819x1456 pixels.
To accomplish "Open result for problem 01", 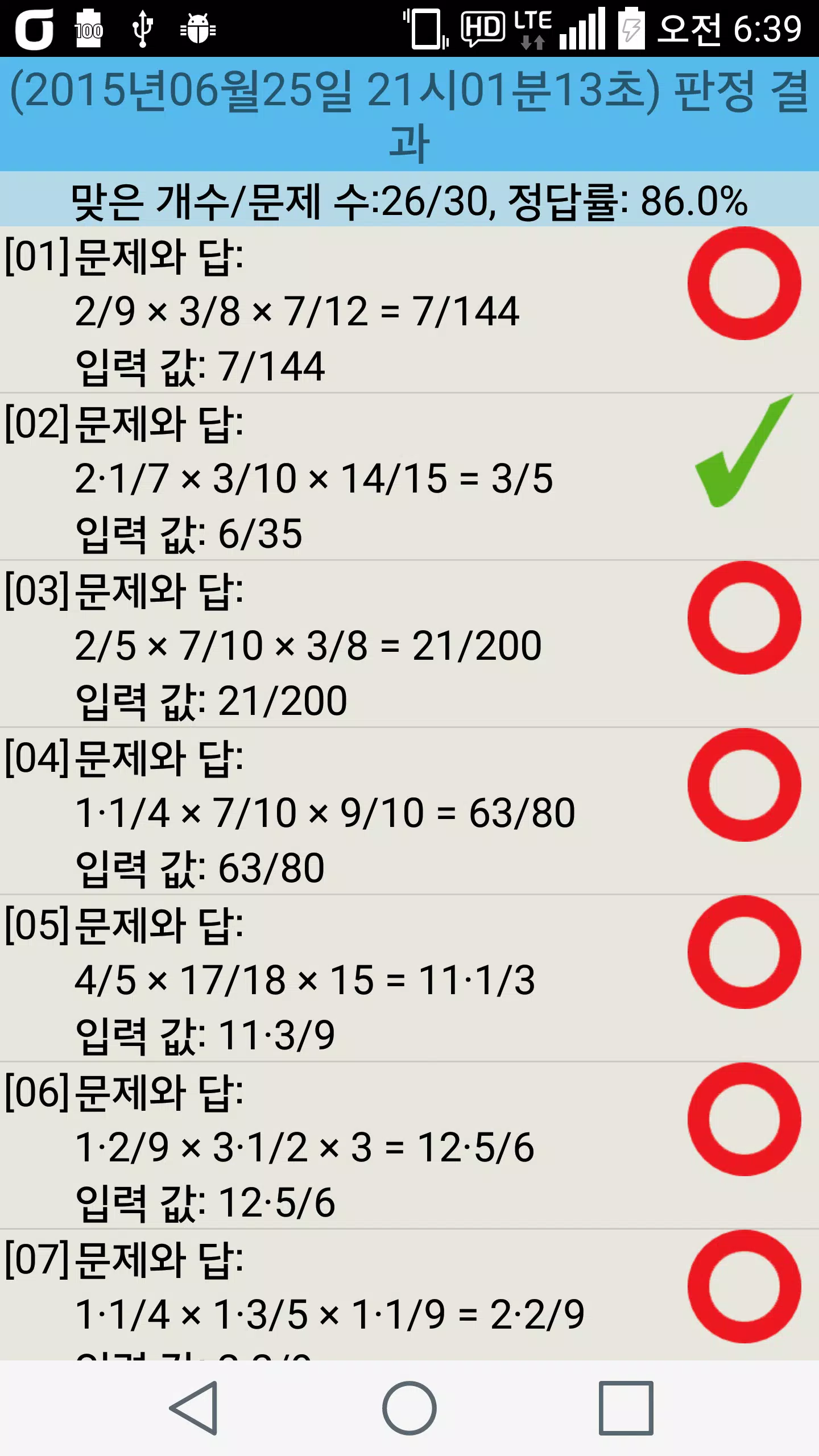I will coord(409,310).
